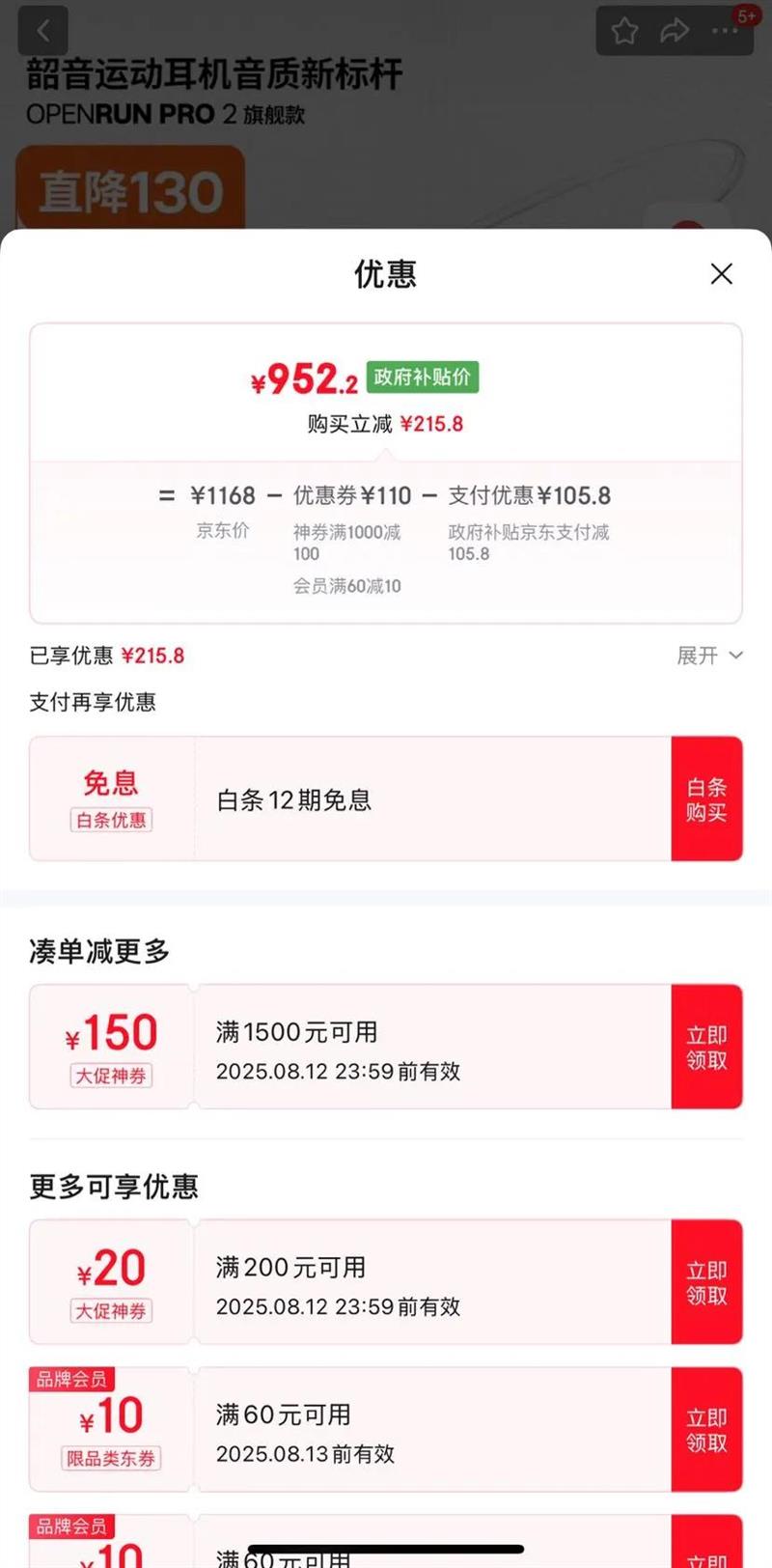Favorite this product with the star icon
This screenshot has height=1568, width=772.
pyautogui.click(x=624, y=31)
